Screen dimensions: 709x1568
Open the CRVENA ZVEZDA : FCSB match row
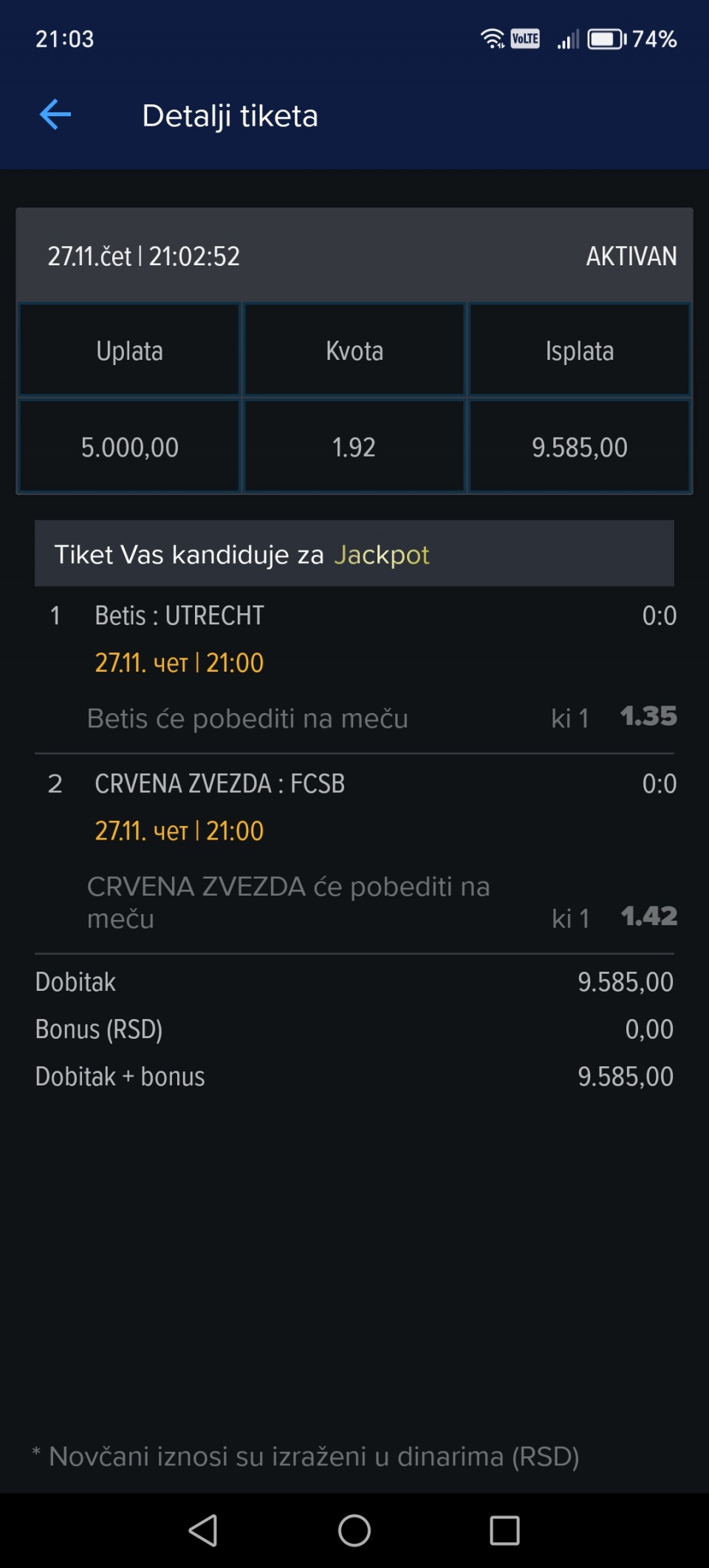click(219, 784)
